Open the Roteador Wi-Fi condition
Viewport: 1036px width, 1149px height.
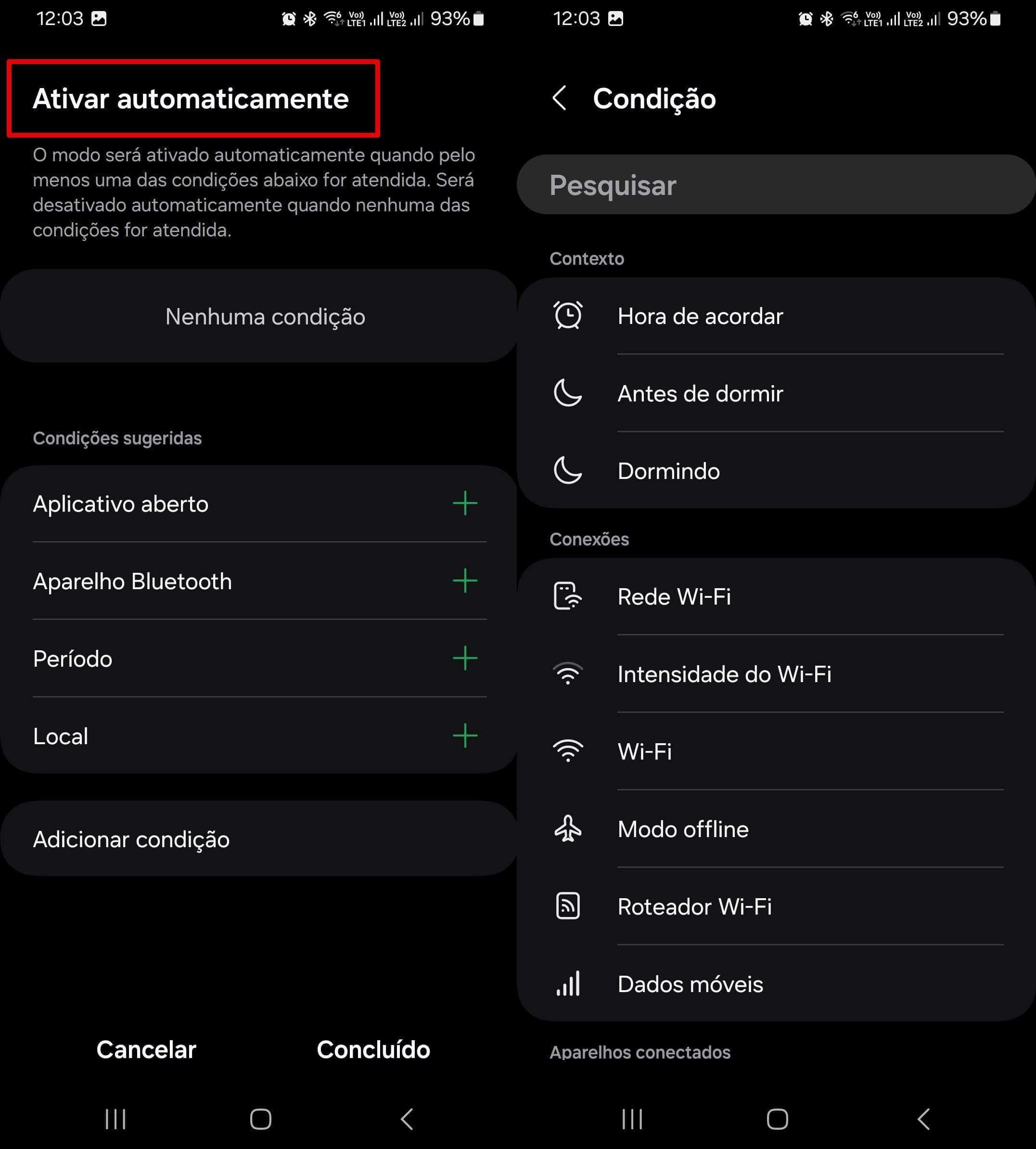pyautogui.click(x=775, y=906)
